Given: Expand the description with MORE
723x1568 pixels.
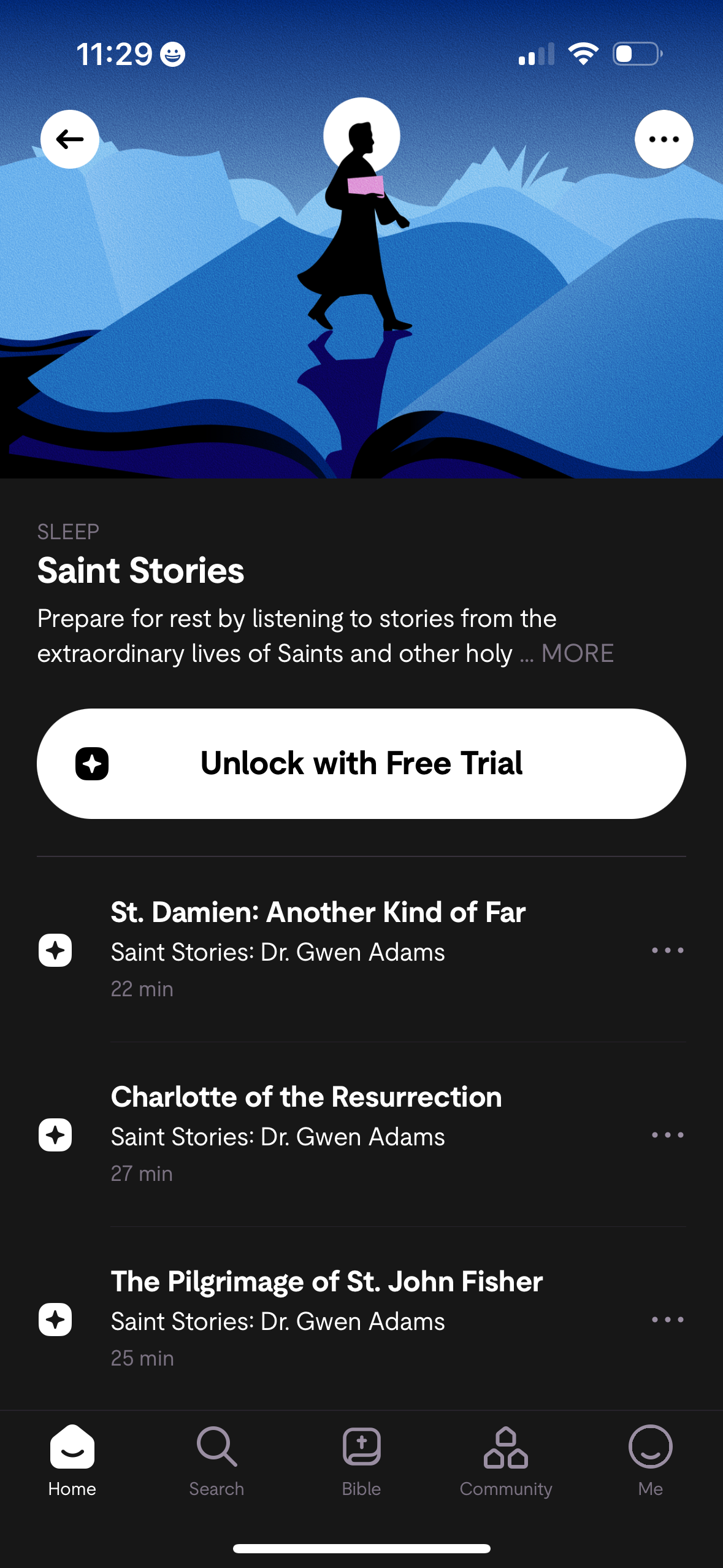Looking at the screenshot, I should pos(577,653).
